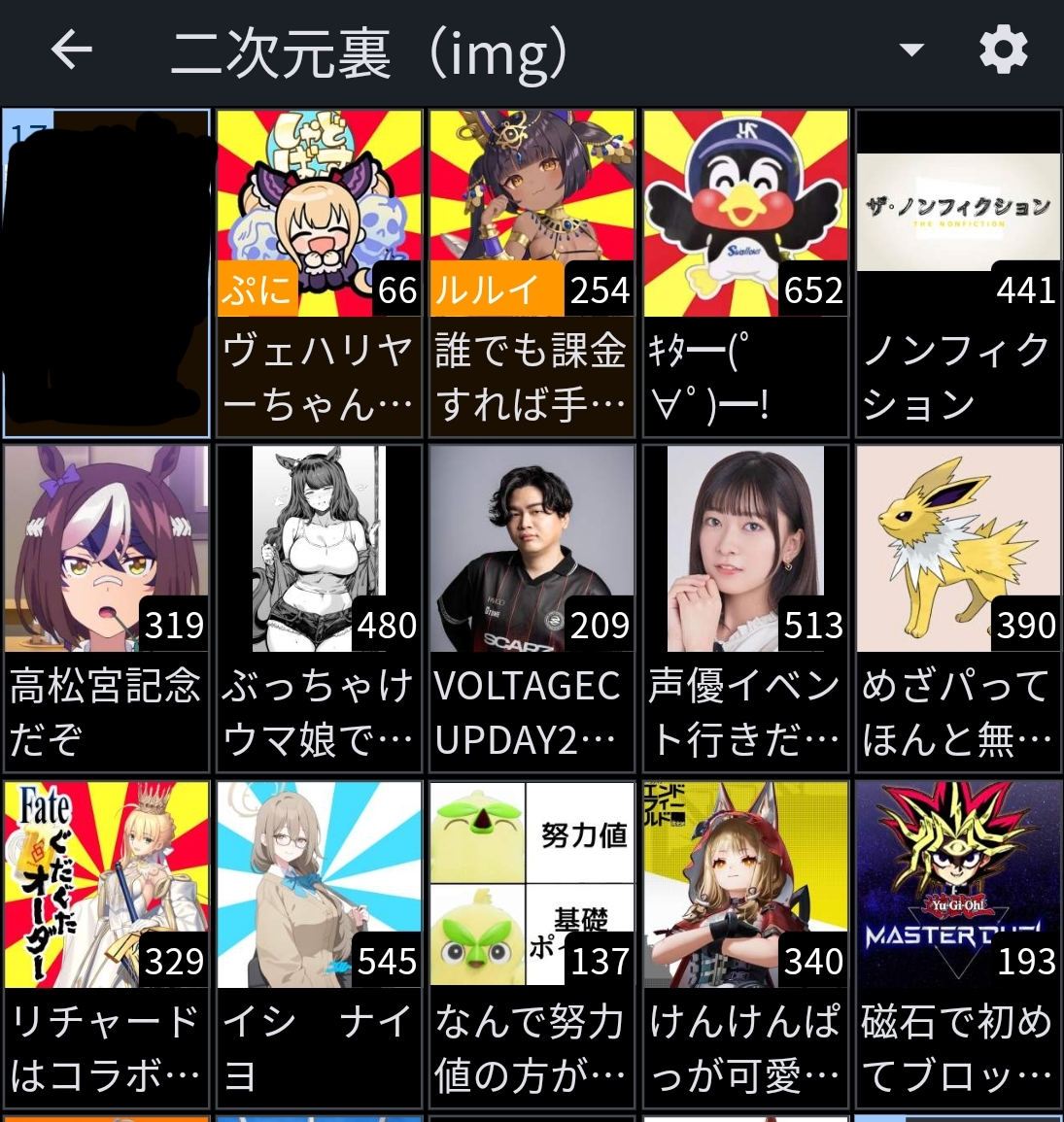Open the 誰でも課金すれば手 thread
Image resolution: width=1064 pixels, height=1122 pixels.
(532, 273)
